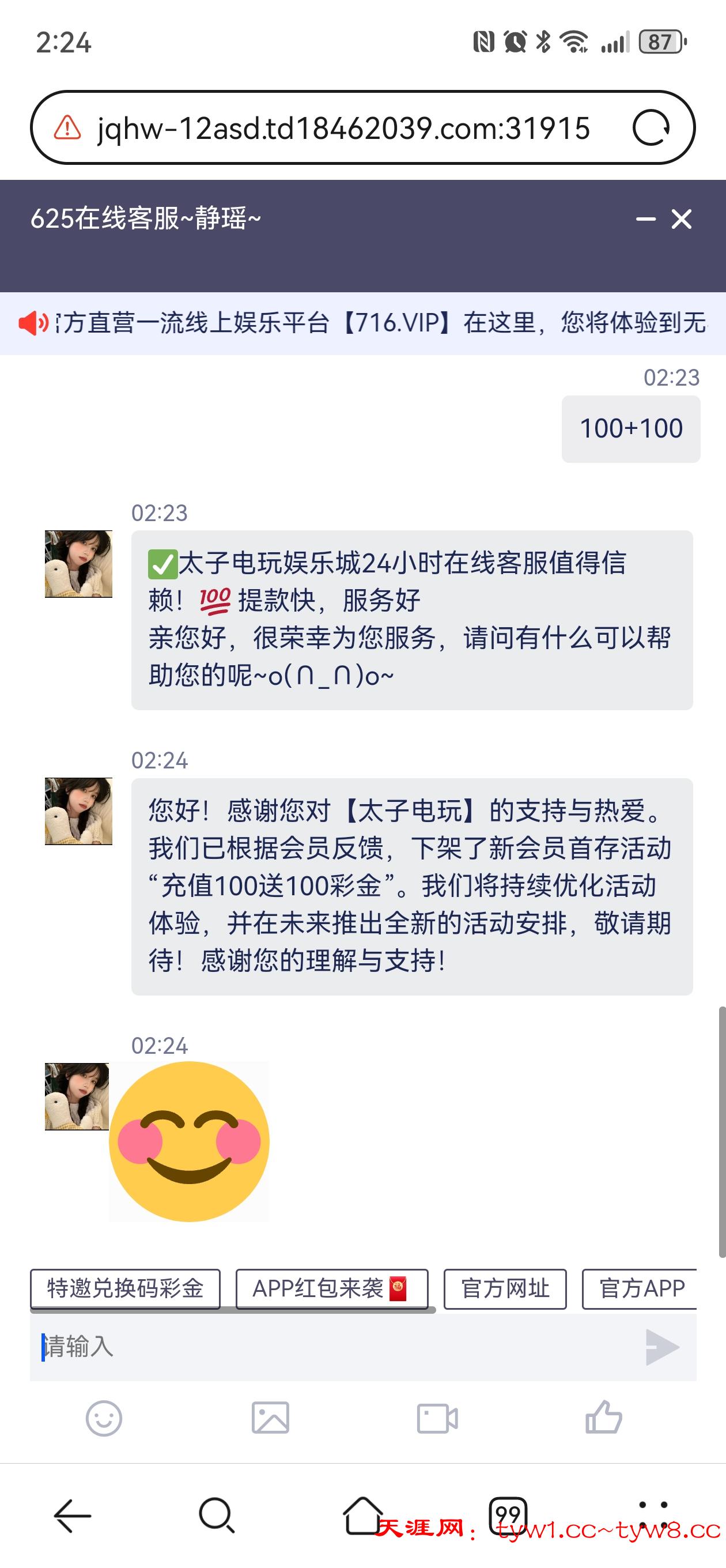This screenshot has height=1568, width=726.
Task: Go back in the browser
Action: pos(73,1515)
